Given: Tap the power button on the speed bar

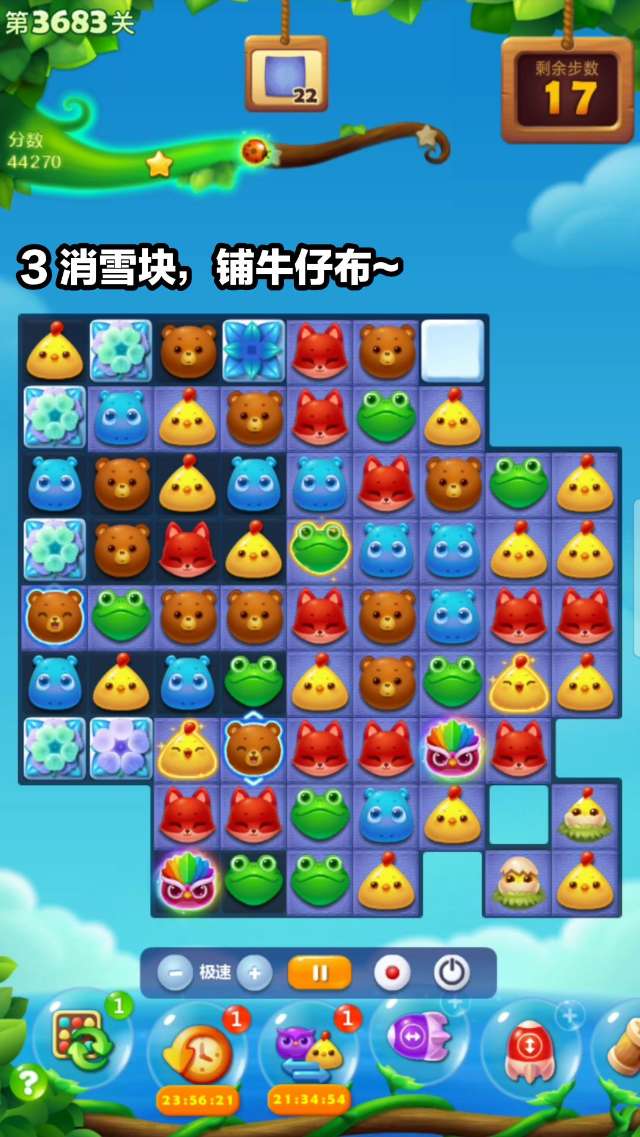Looking at the screenshot, I should click(x=451, y=972).
